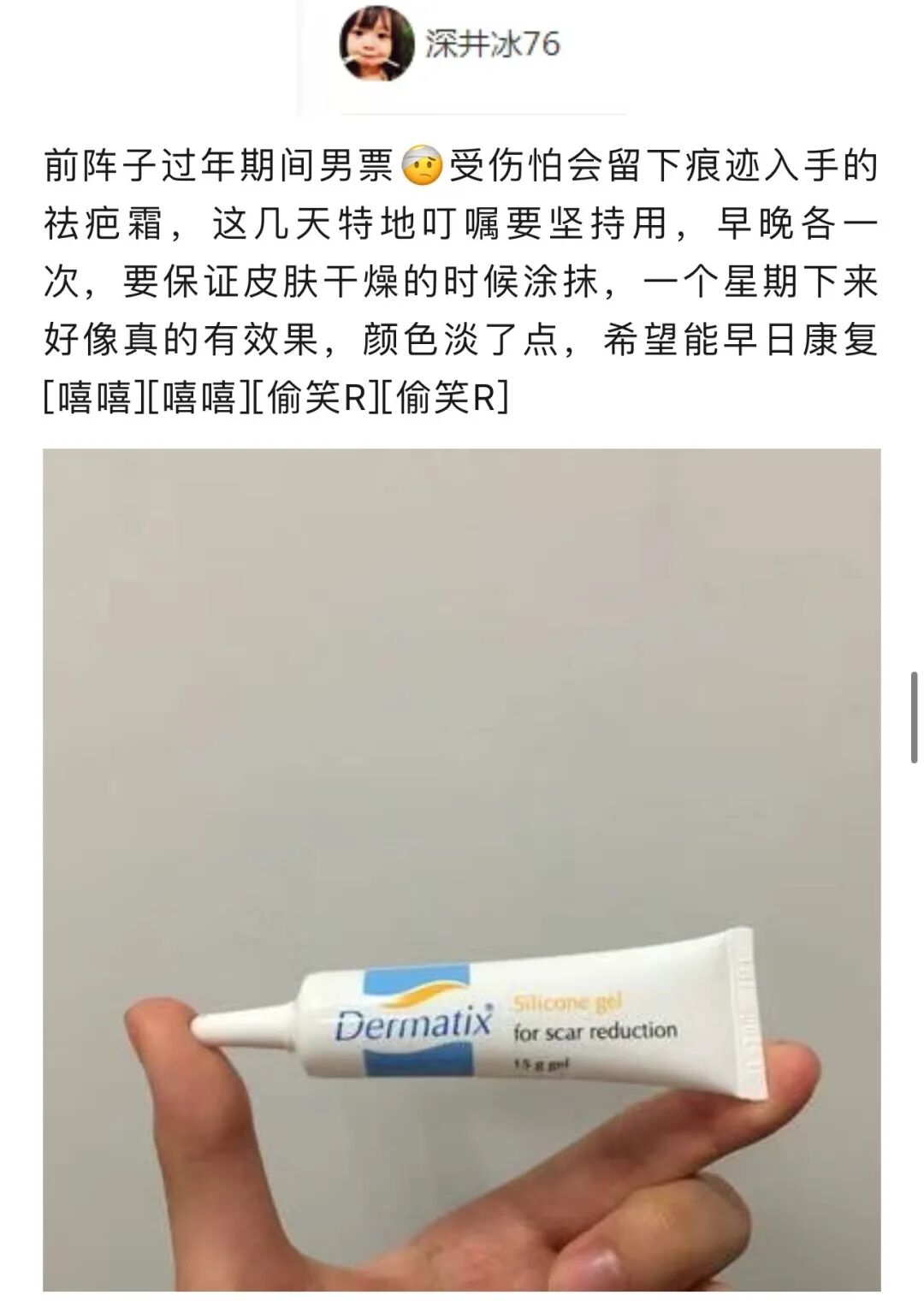Open the 深井冰76 avatar header image
This screenshot has height=1301, width=924.
coord(377,45)
